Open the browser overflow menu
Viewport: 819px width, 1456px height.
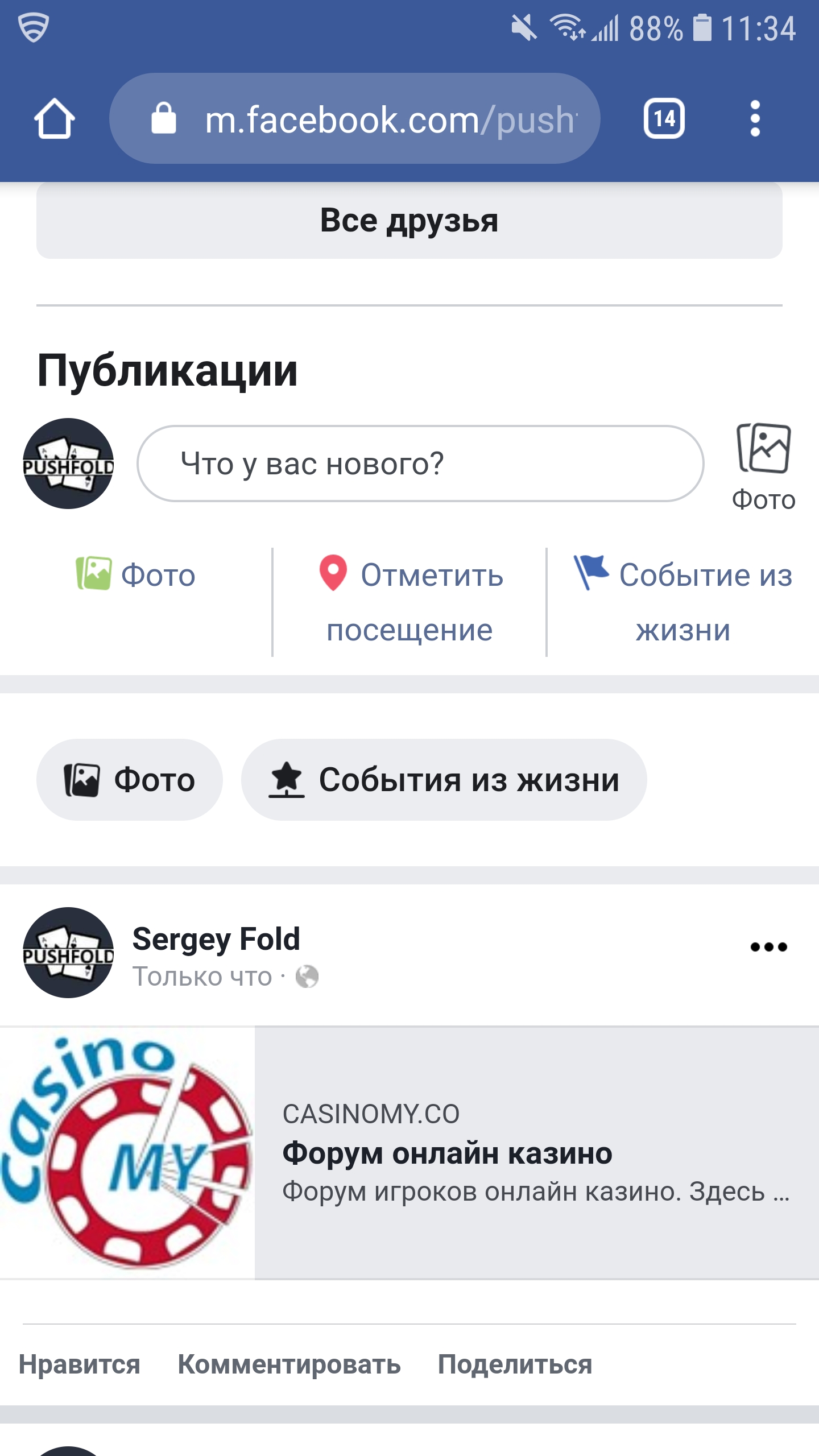click(755, 119)
